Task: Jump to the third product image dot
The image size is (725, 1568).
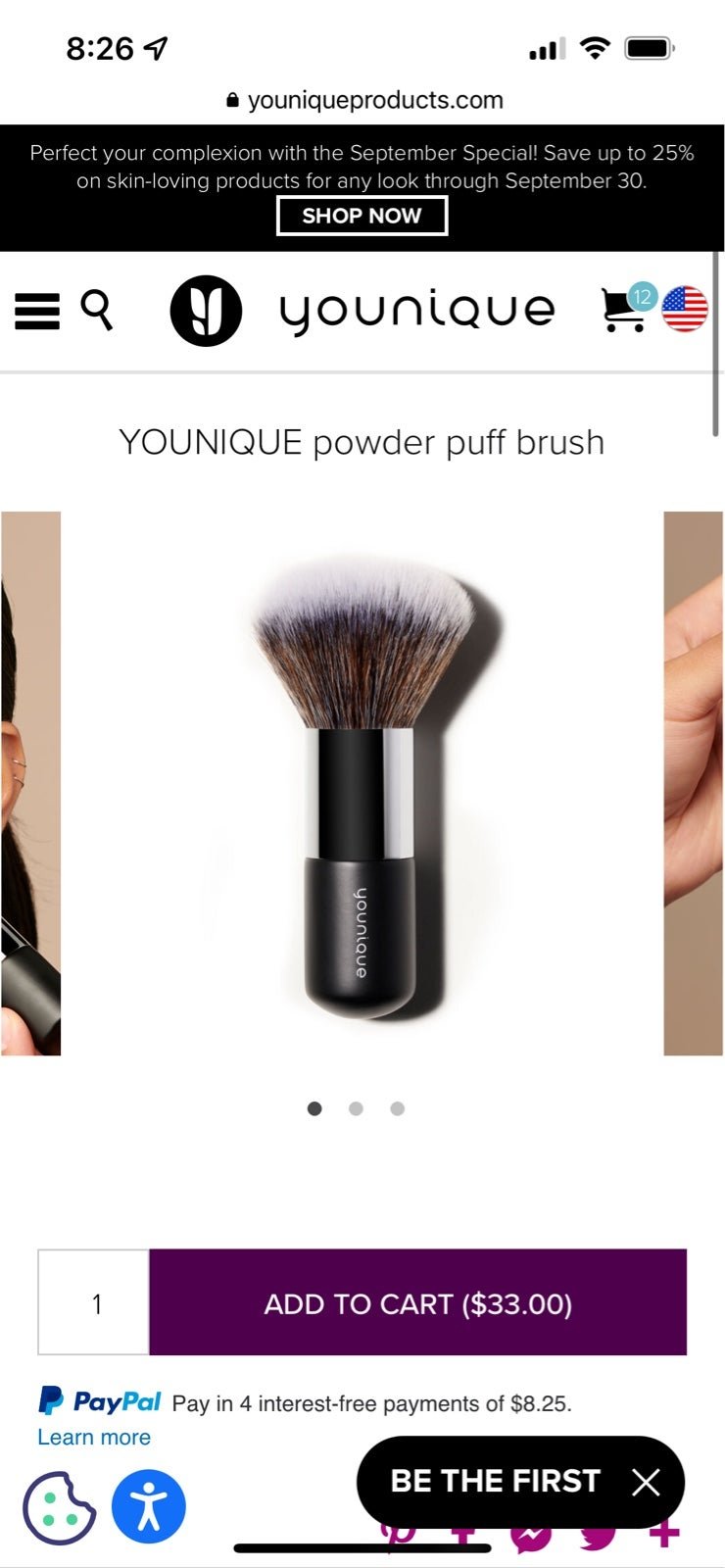Action: coord(397,1108)
